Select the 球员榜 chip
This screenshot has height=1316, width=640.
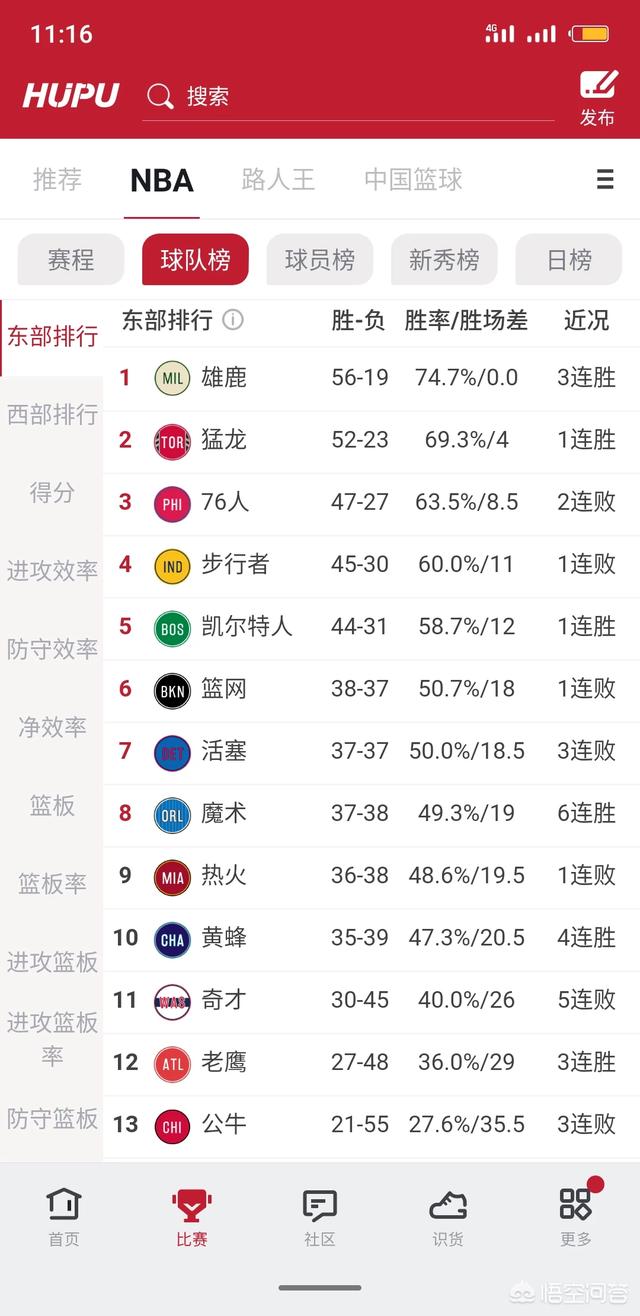coord(320,260)
